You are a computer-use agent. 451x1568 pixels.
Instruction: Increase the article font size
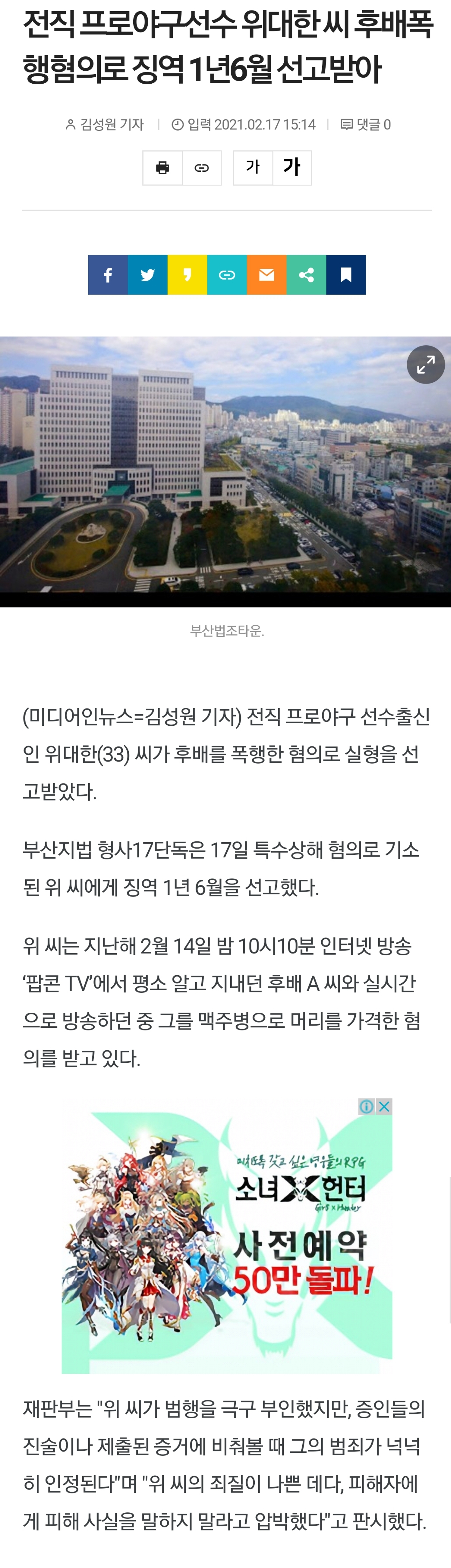click(x=291, y=167)
